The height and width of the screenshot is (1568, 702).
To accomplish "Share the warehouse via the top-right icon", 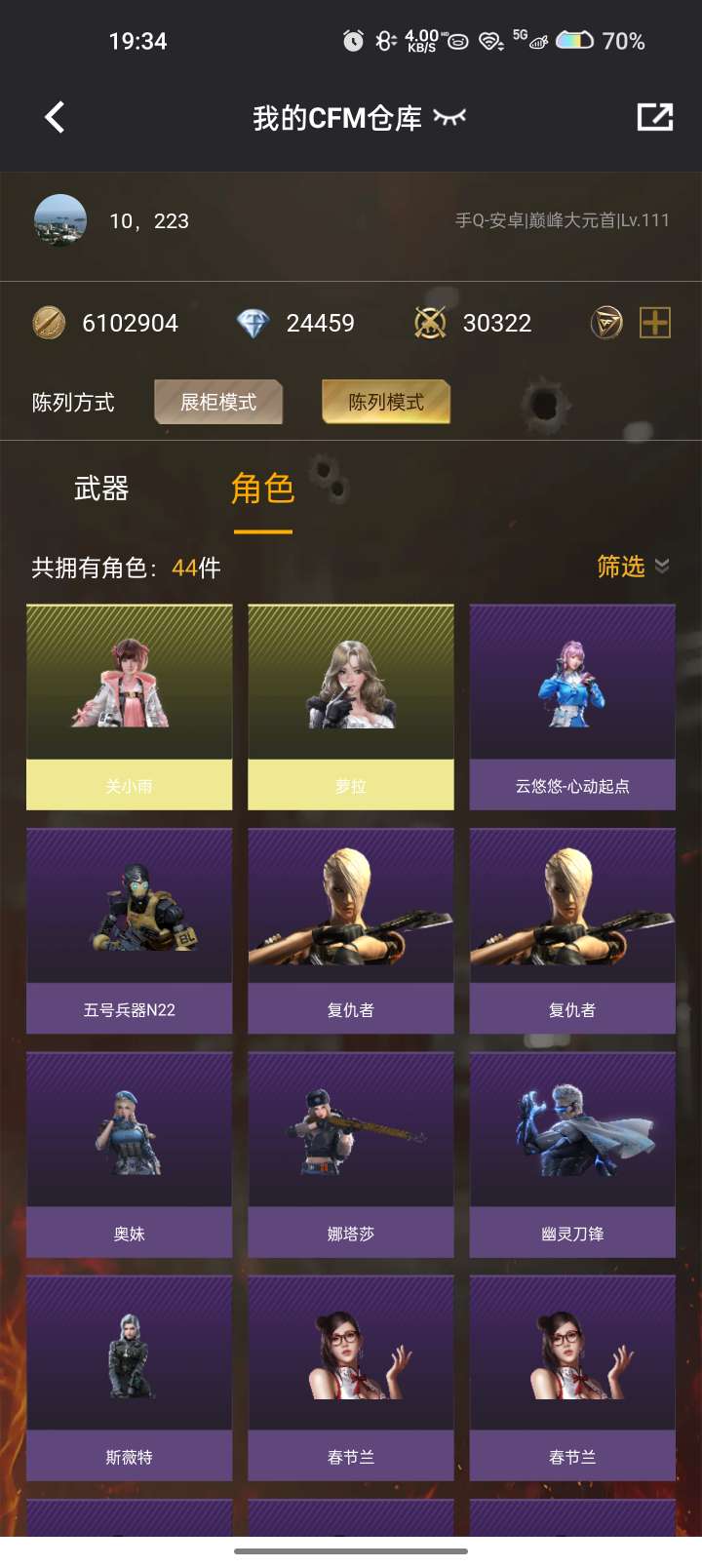I will tap(654, 117).
